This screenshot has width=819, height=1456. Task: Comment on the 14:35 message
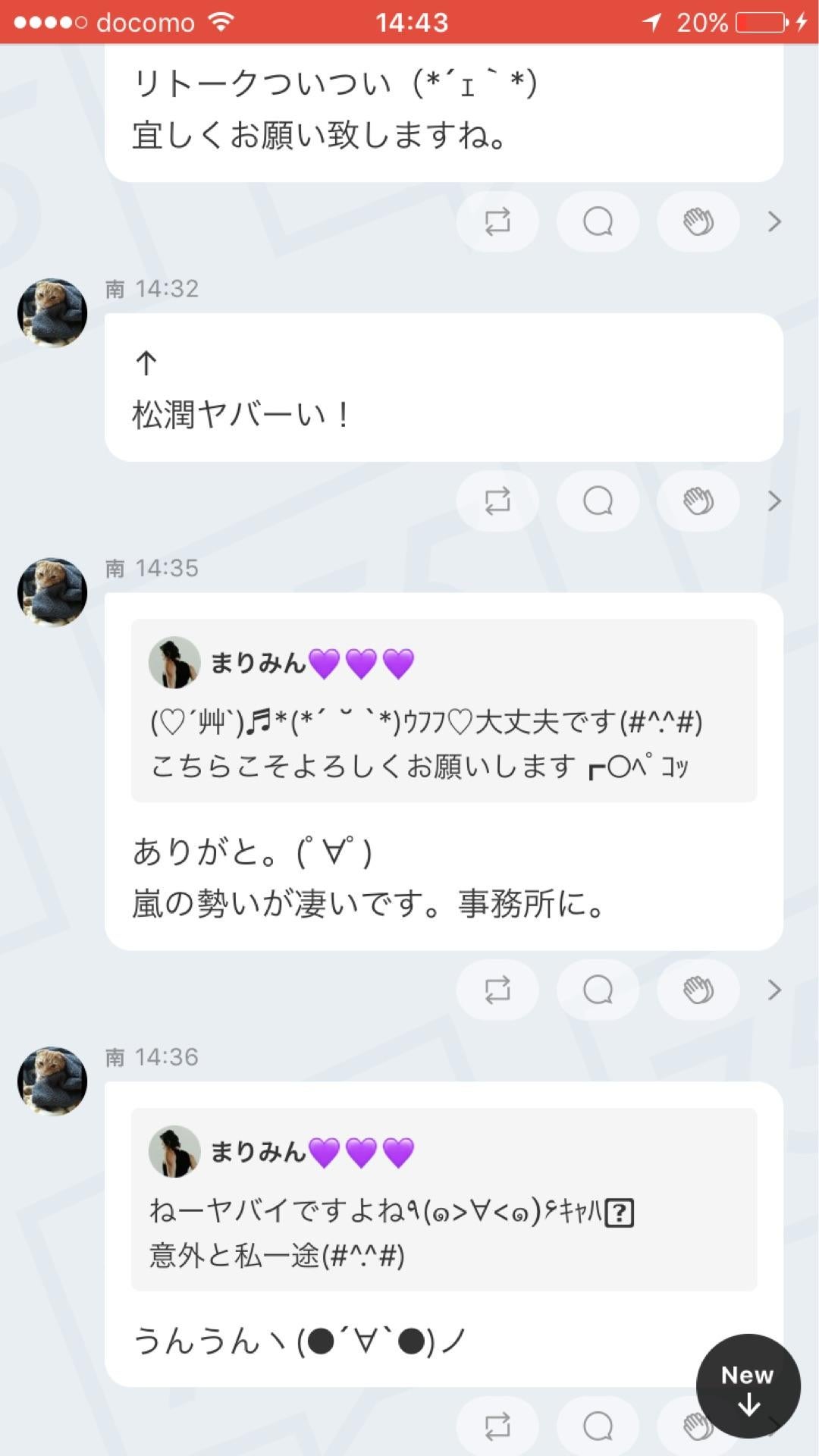click(598, 990)
